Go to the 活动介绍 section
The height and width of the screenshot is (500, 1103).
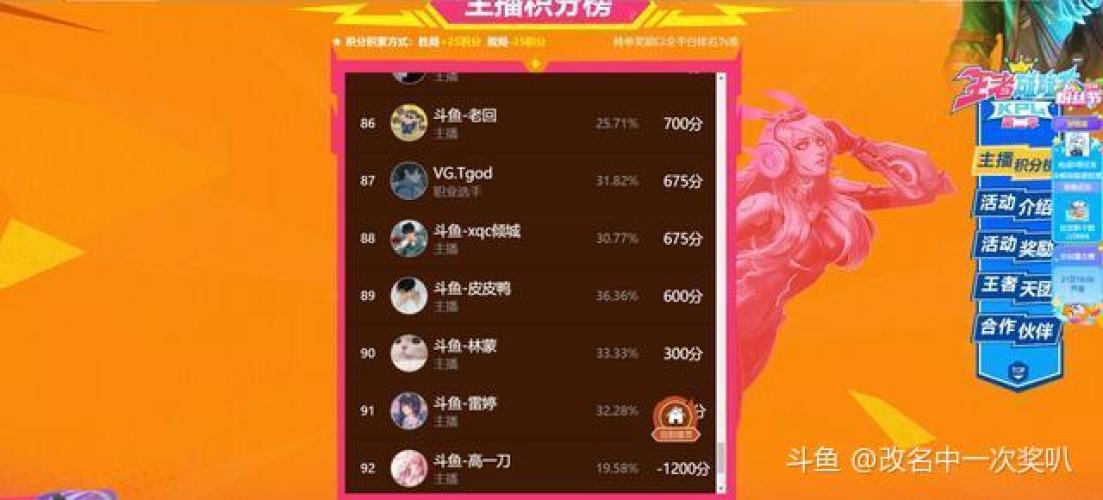pyautogui.click(x=1014, y=205)
